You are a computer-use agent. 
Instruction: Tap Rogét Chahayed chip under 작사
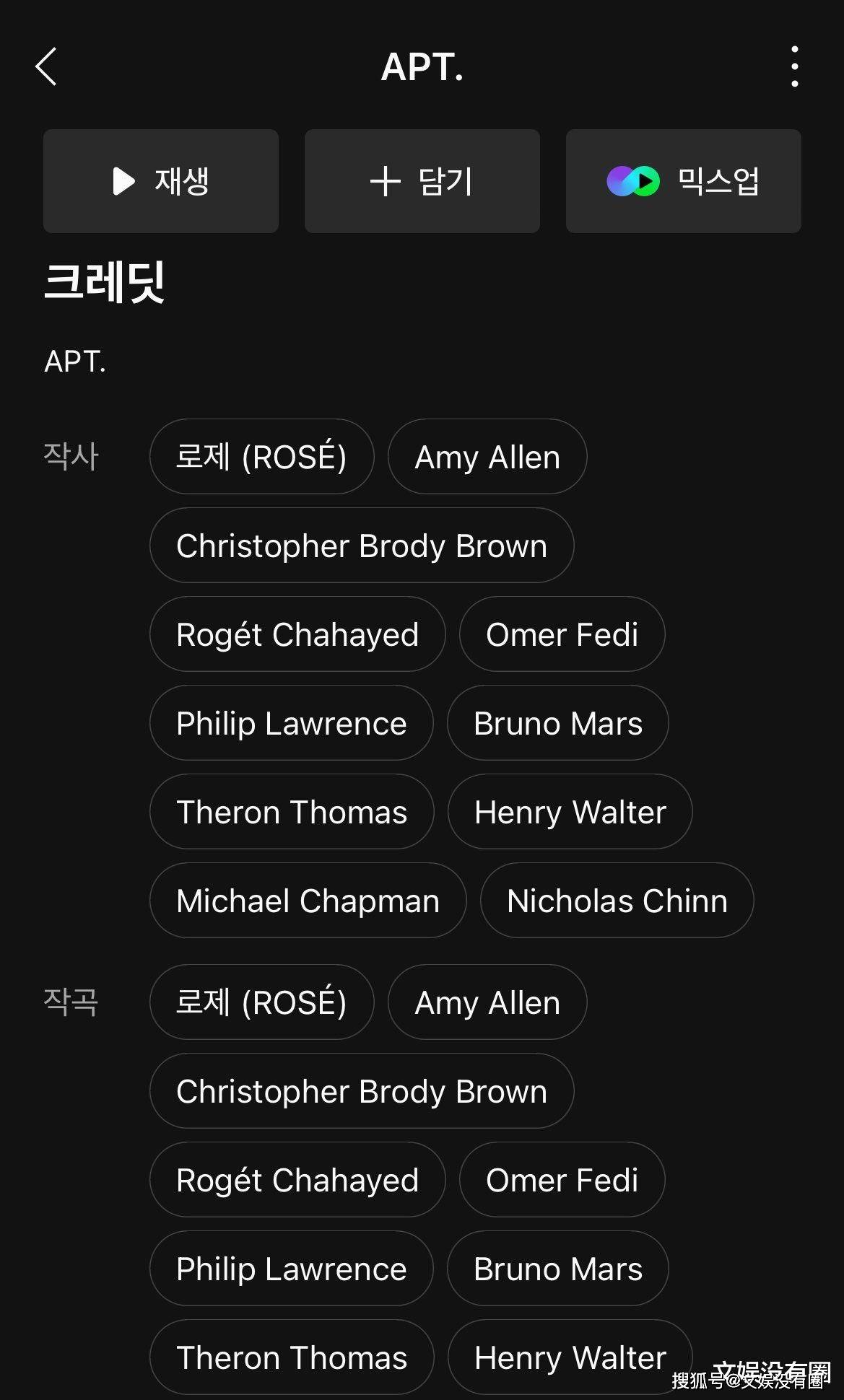[x=297, y=634]
